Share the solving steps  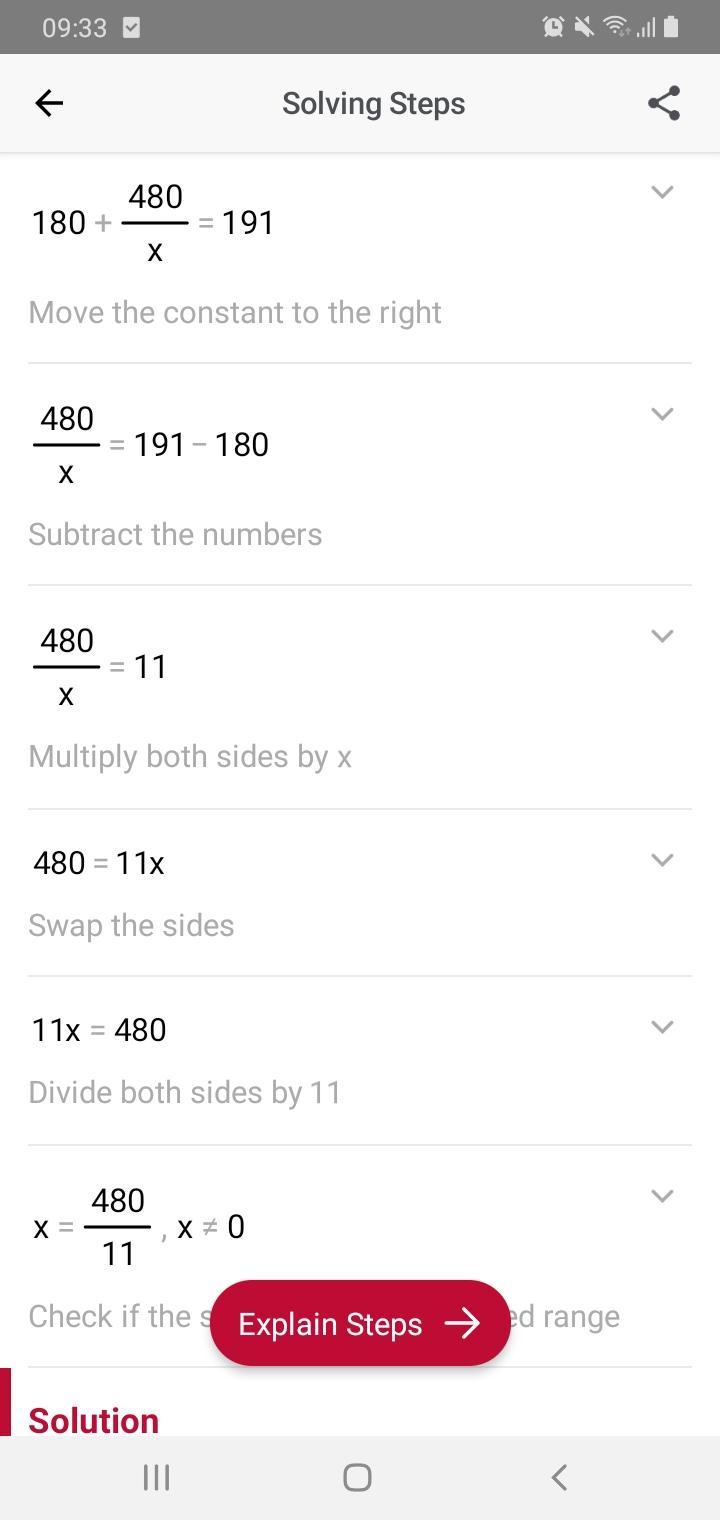click(664, 103)
